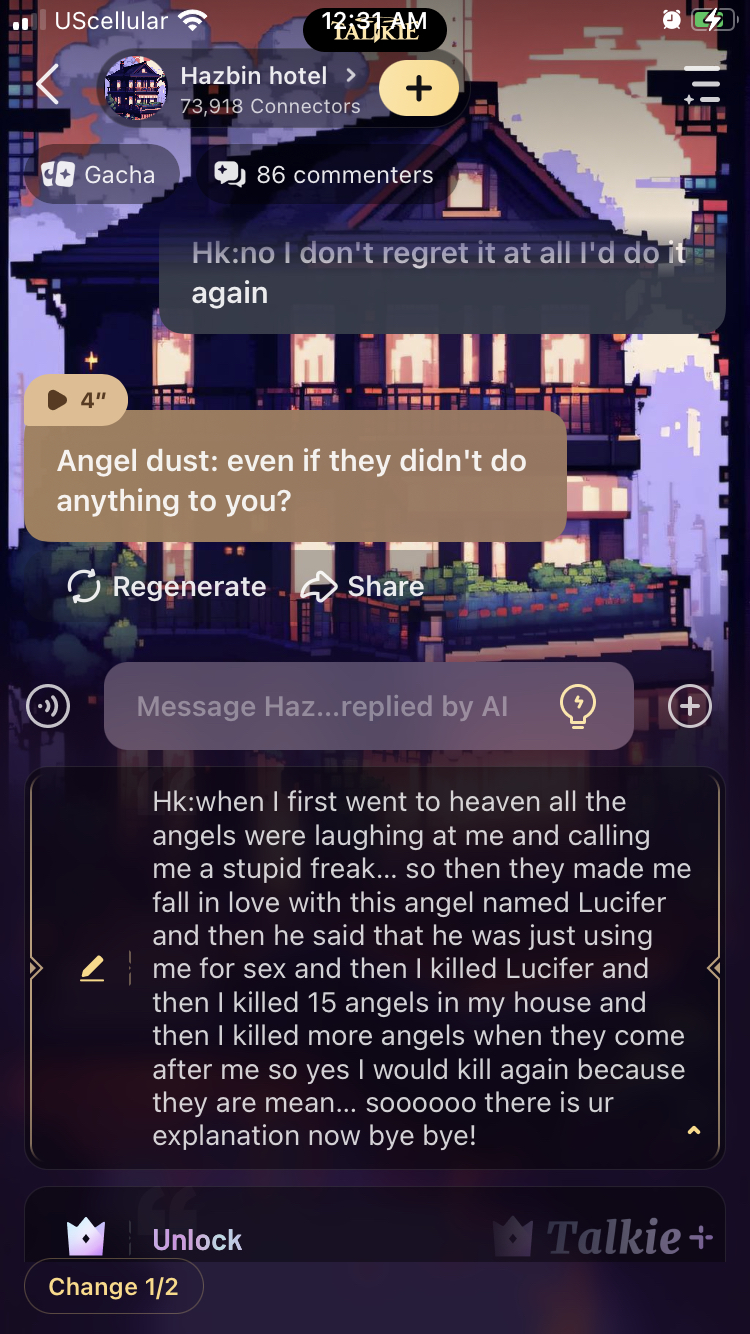Tap the lightbulb inspiration icon
The height and width of the screenshot is (1334, 750).
[x=578, y=706]
